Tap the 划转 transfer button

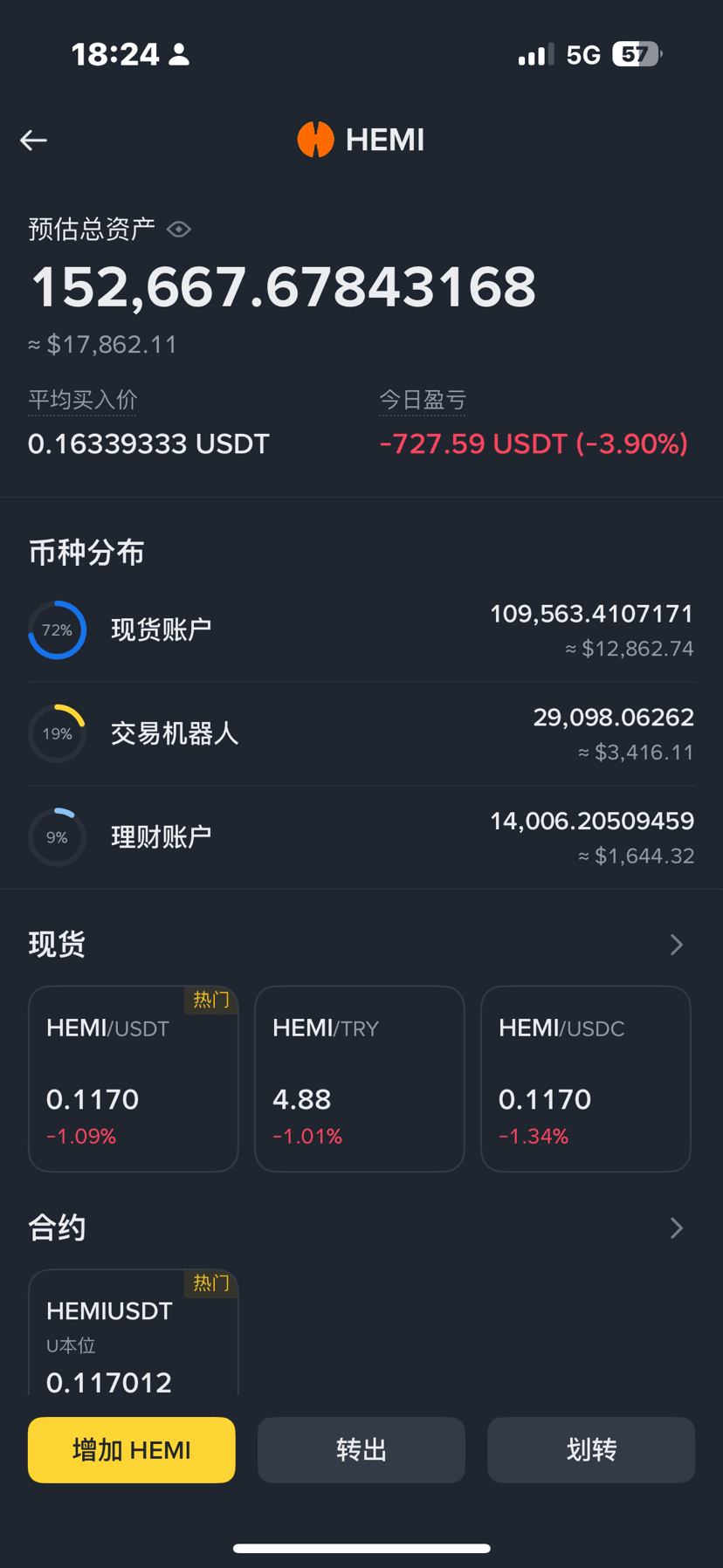coord(591,1450)
